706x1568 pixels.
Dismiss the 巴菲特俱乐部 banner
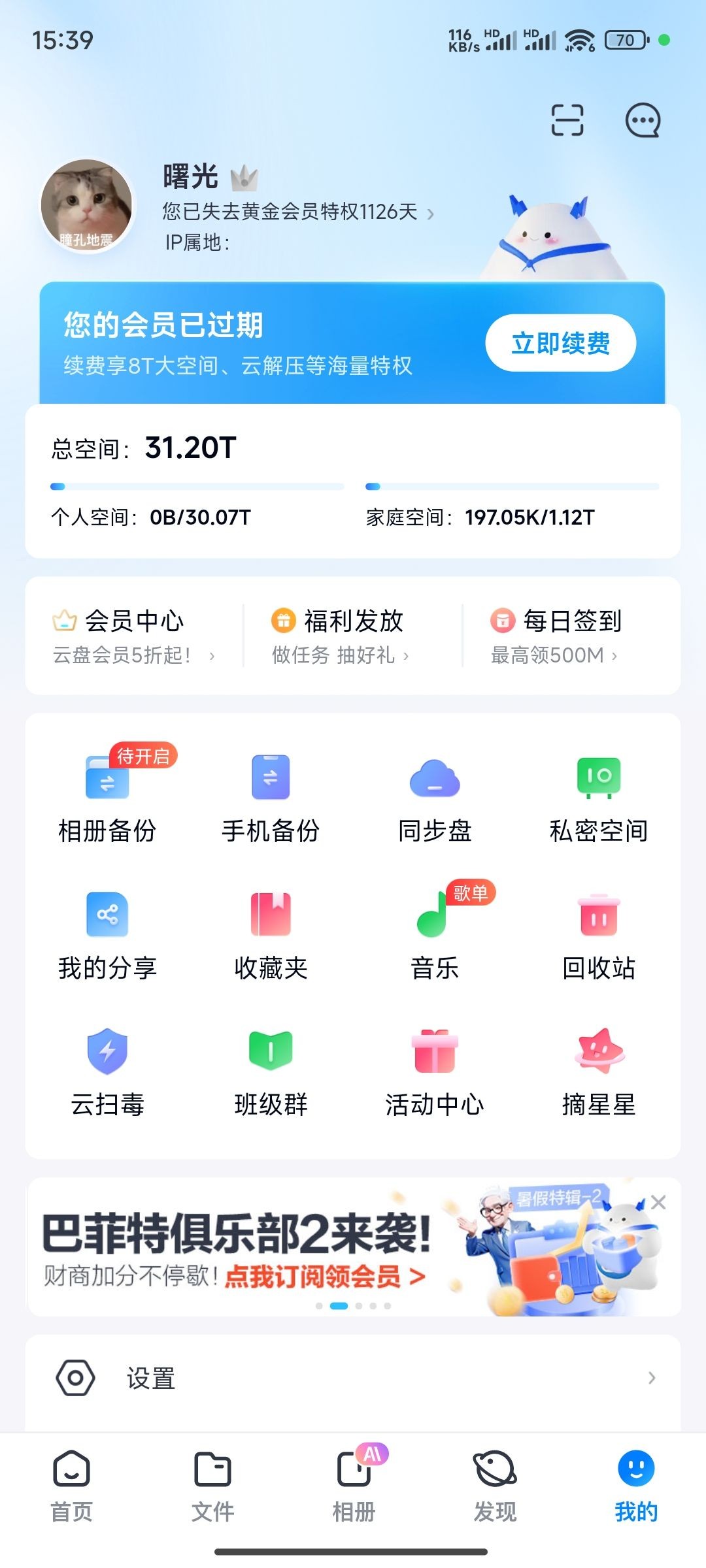[x=658, y=1202]
